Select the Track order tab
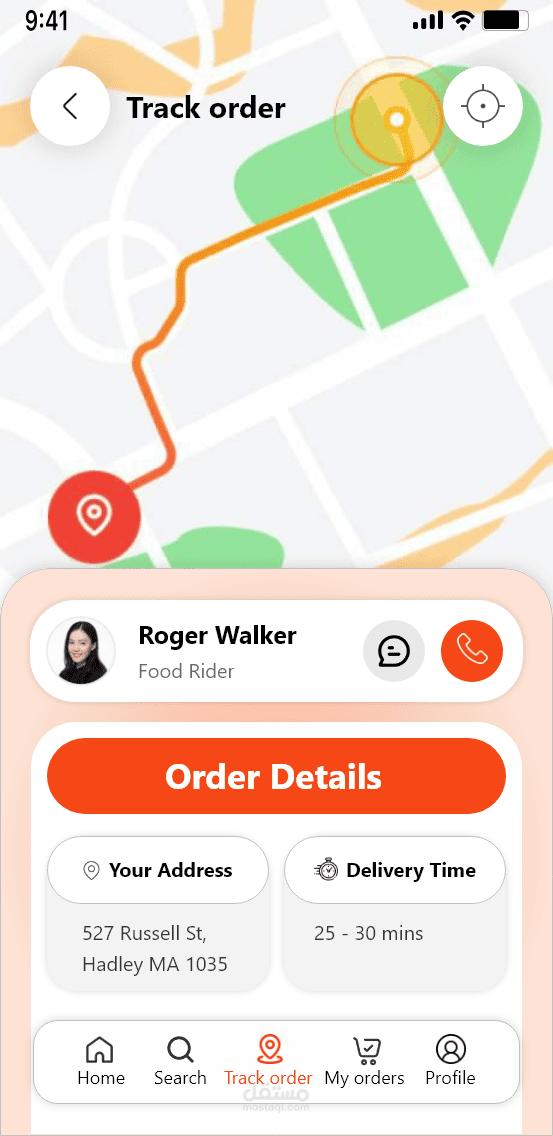Image resolution: width=553 pixels, height=1136 pixels. pyautogui.click(x=268, y=1061)
